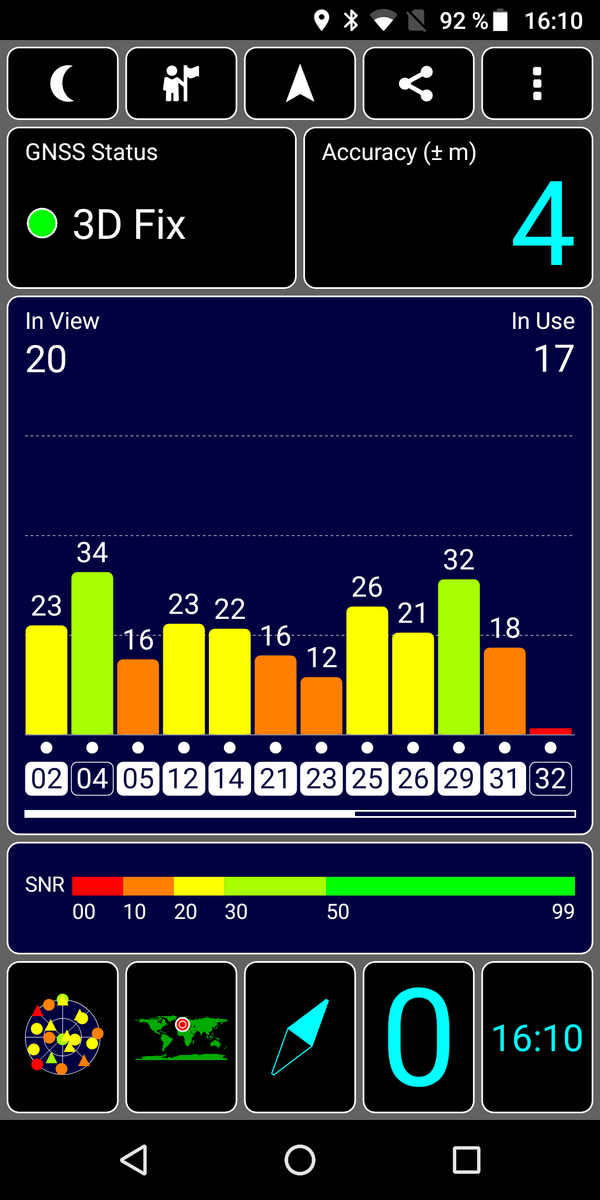Image resolution: width=600 pixels, height=1200 pixels.
Task: Go to the home screen
Action: coord(300,1160)
